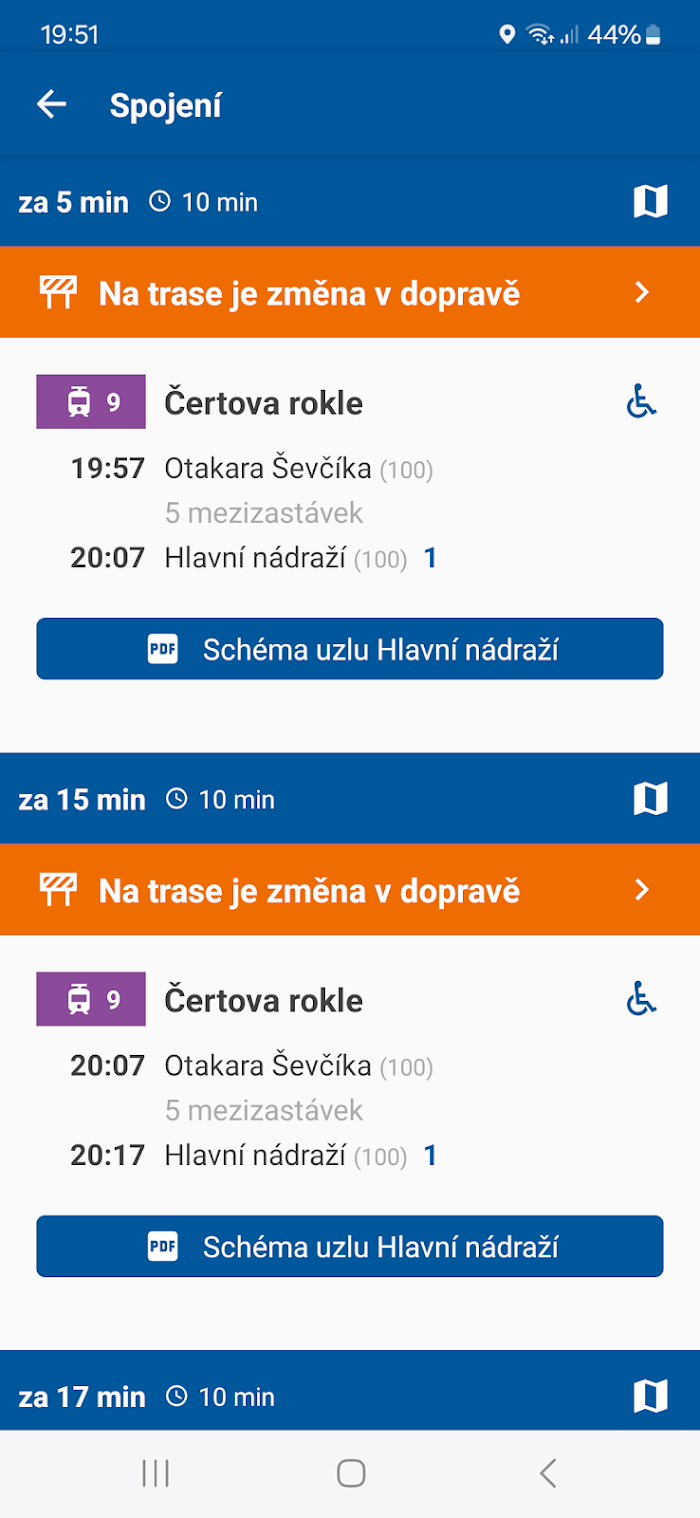Open details of the 19:57 tram 9 connection
The width and height of the screenshot is (700, 1518).
click(350, 475)
